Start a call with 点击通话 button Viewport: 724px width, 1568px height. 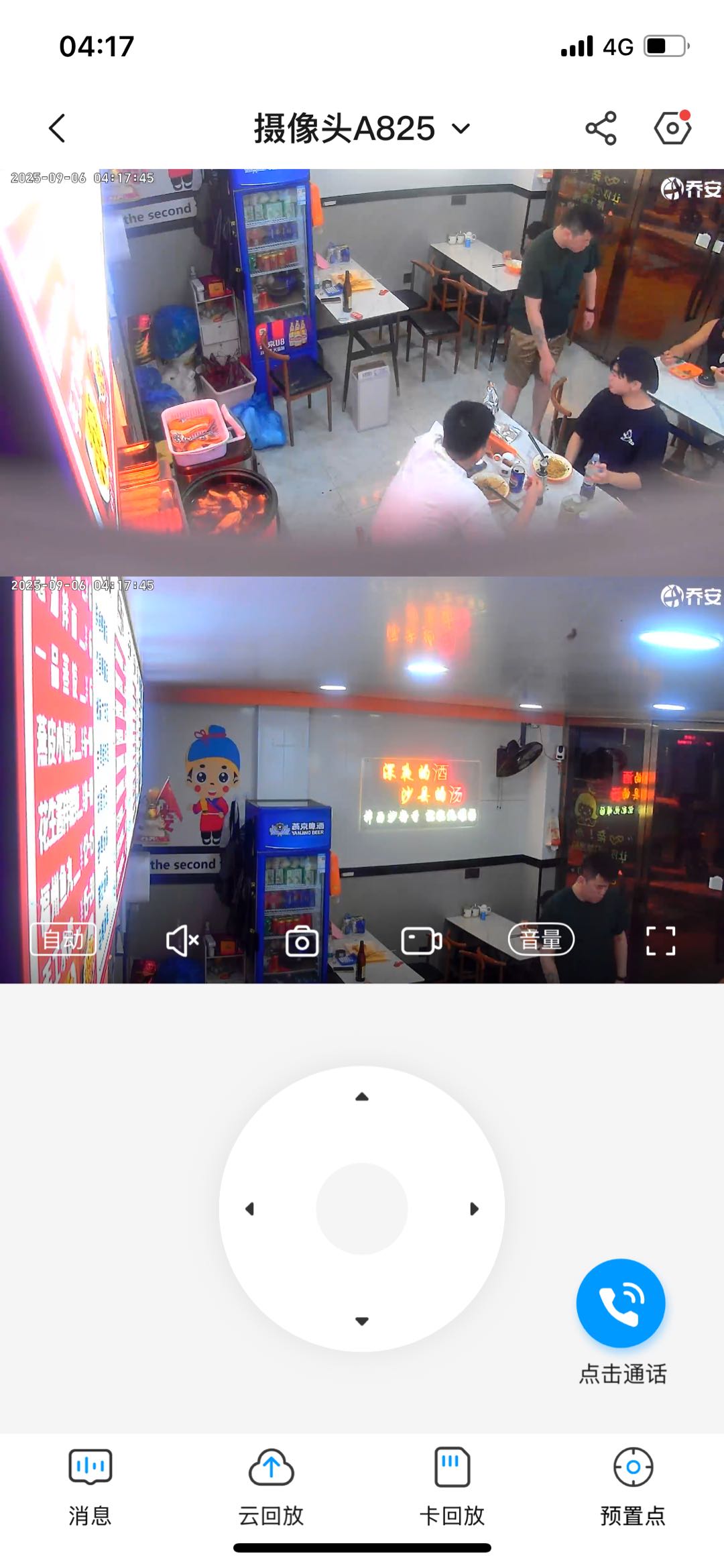tap(621, 1302)
